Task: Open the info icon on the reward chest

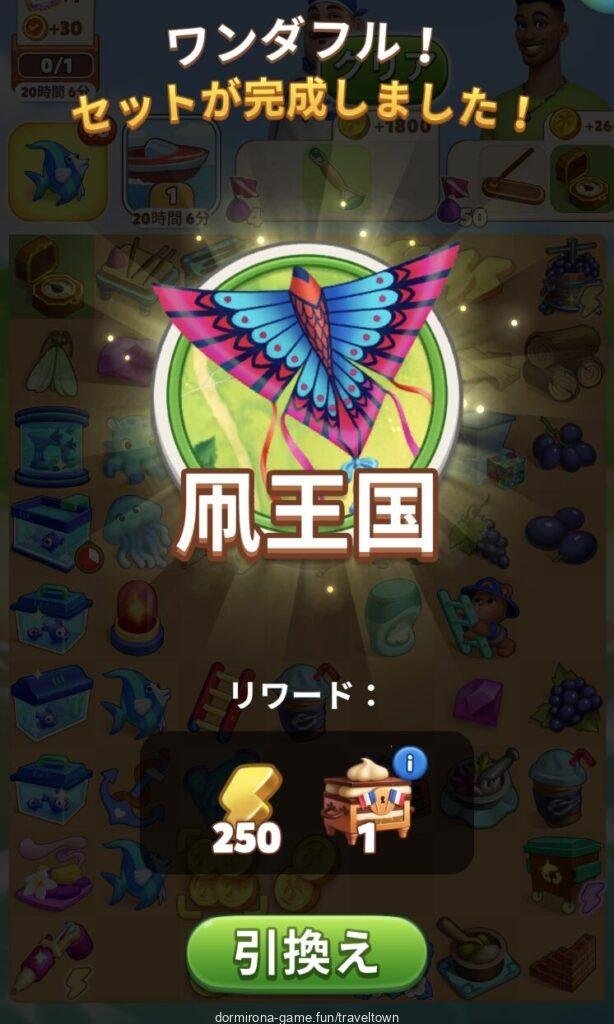Action: [410, 764]
